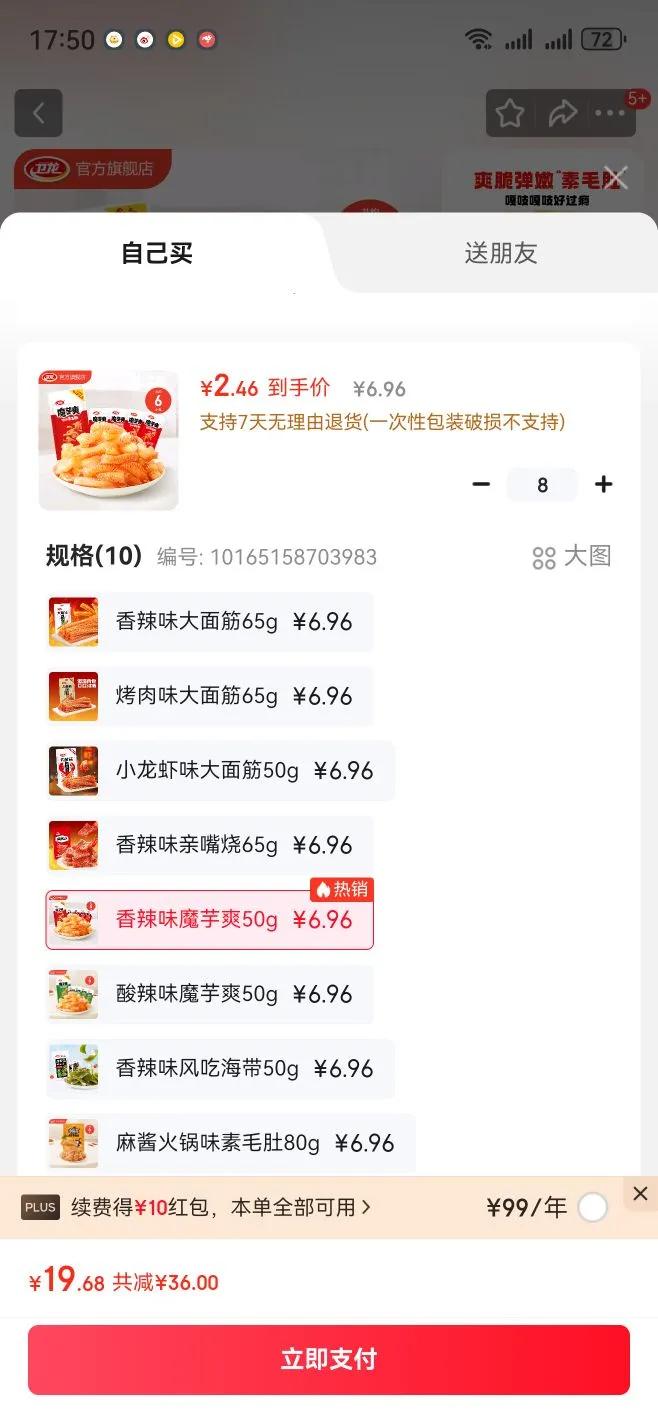Screen dimensions: 658x1416
Task: Tap the quantity field showing 8
Action: click(x=542, y=485)
